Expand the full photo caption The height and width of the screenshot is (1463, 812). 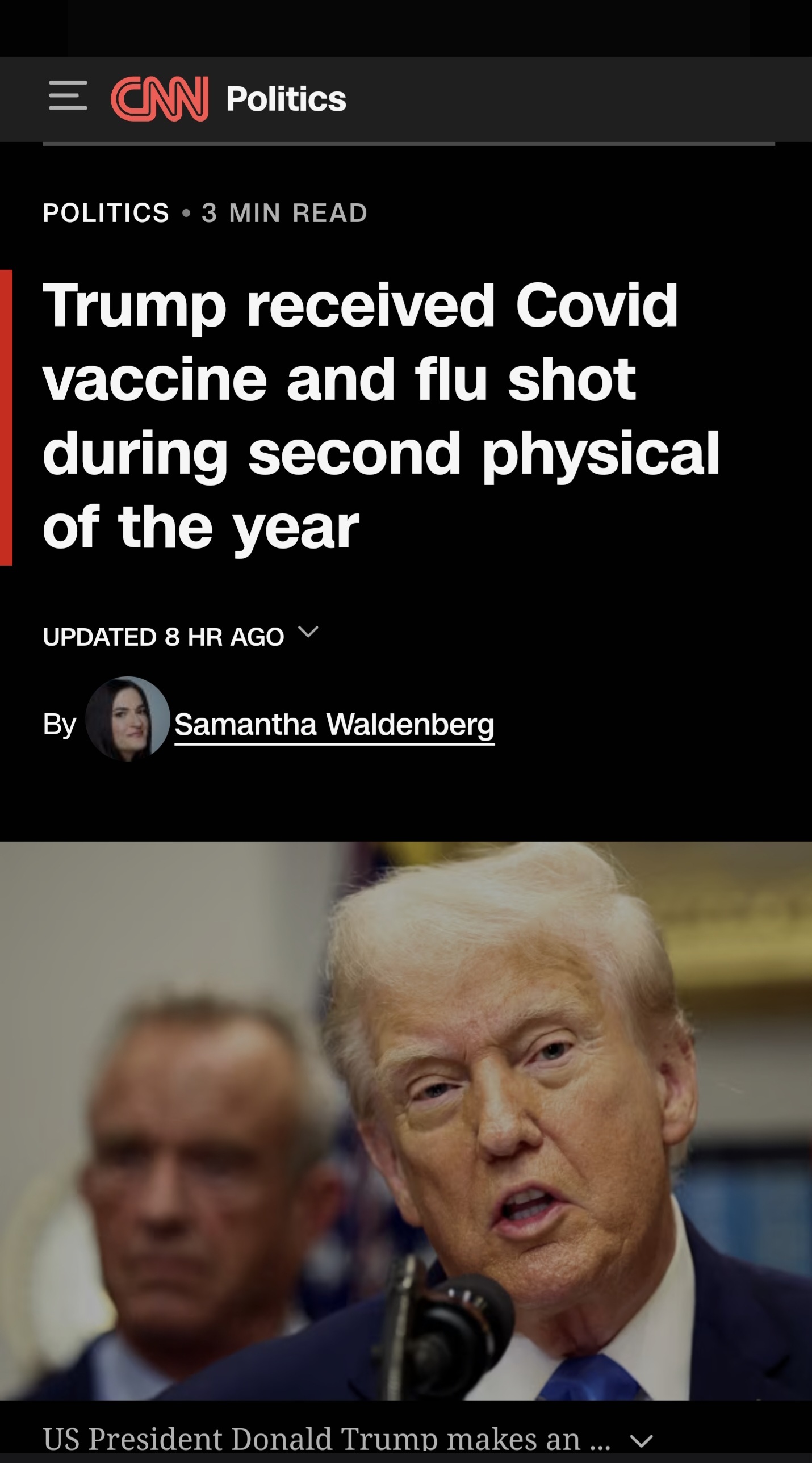tap(642, 1441)
